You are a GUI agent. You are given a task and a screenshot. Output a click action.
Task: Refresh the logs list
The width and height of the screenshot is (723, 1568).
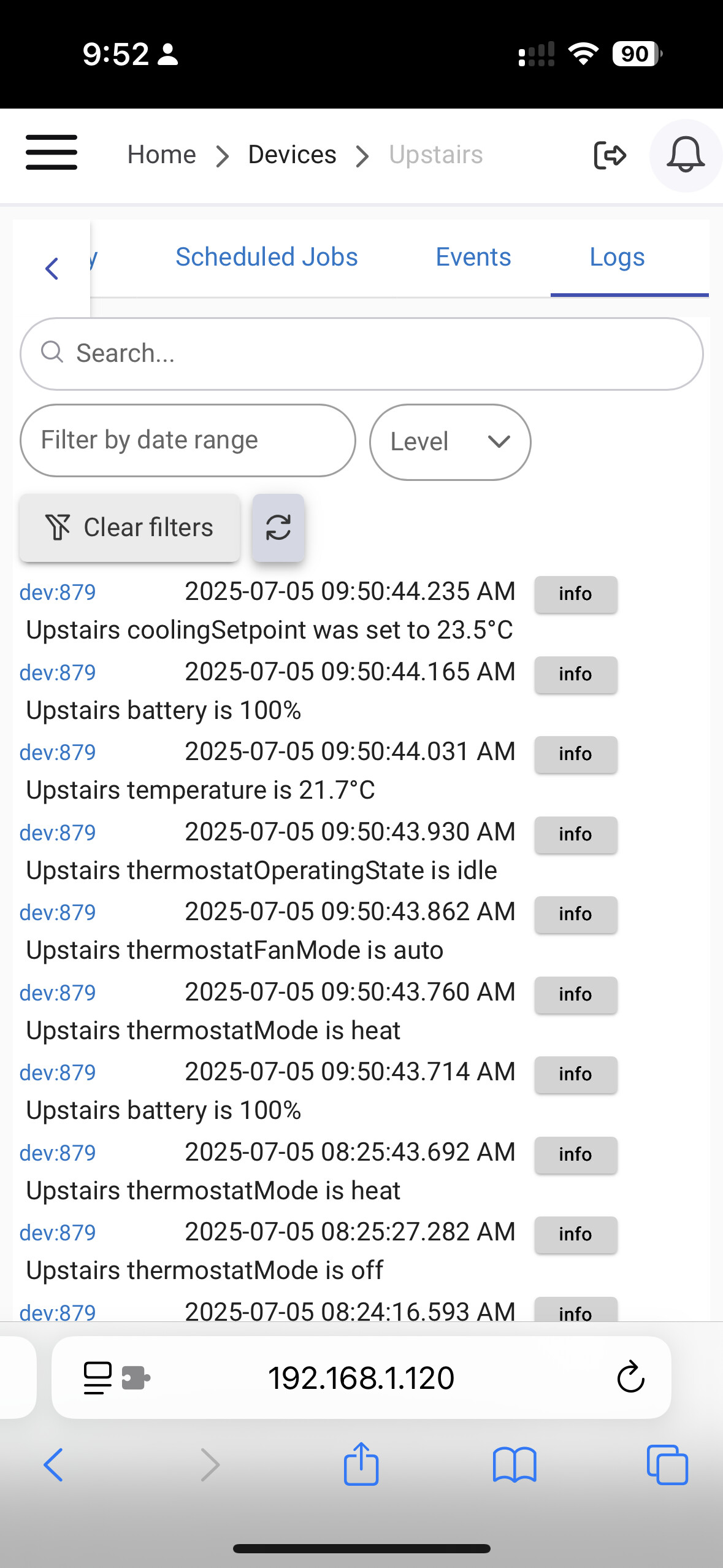click(278, 528)
